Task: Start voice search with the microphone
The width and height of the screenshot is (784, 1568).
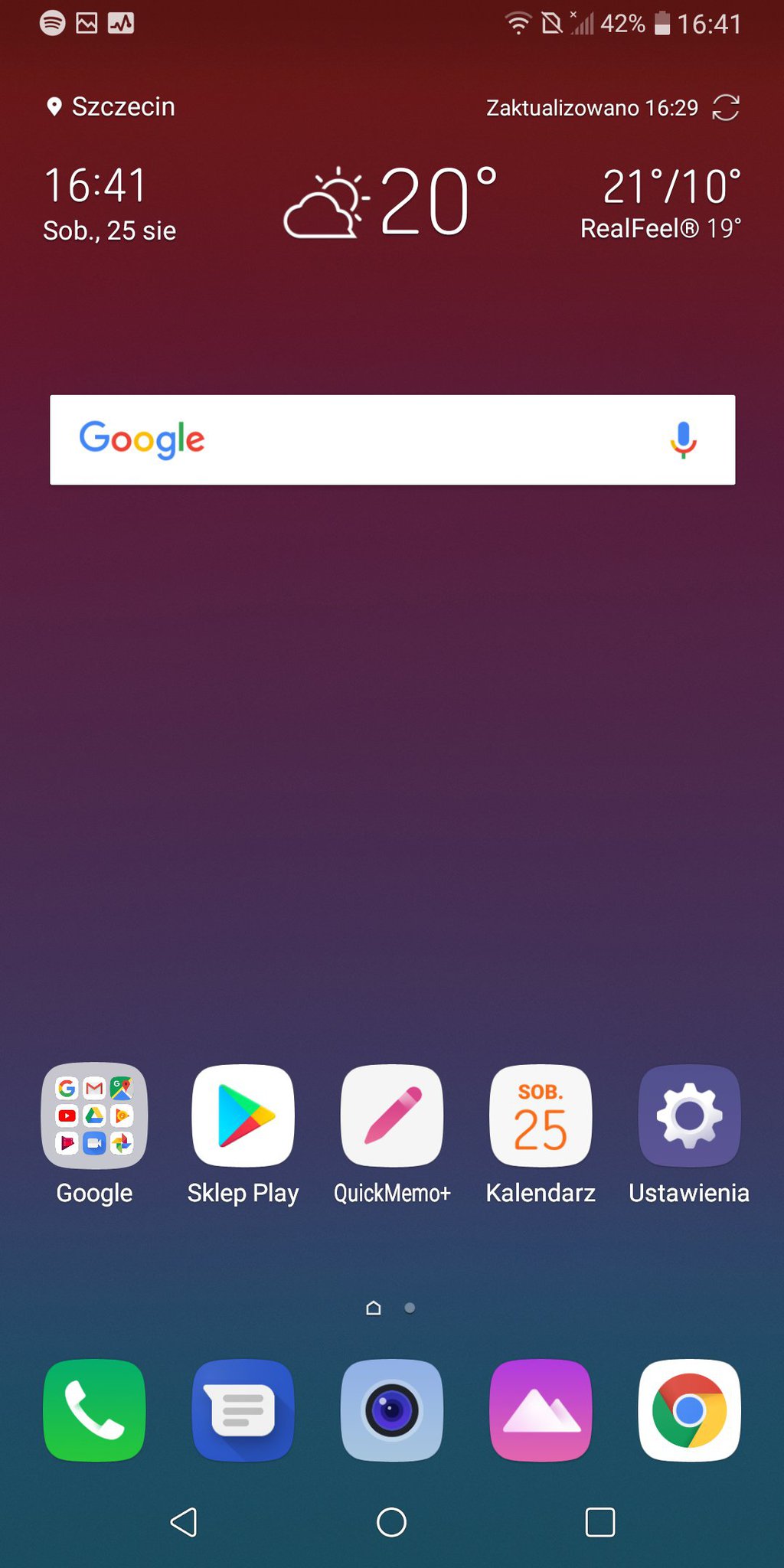Action: pos(683,440)
